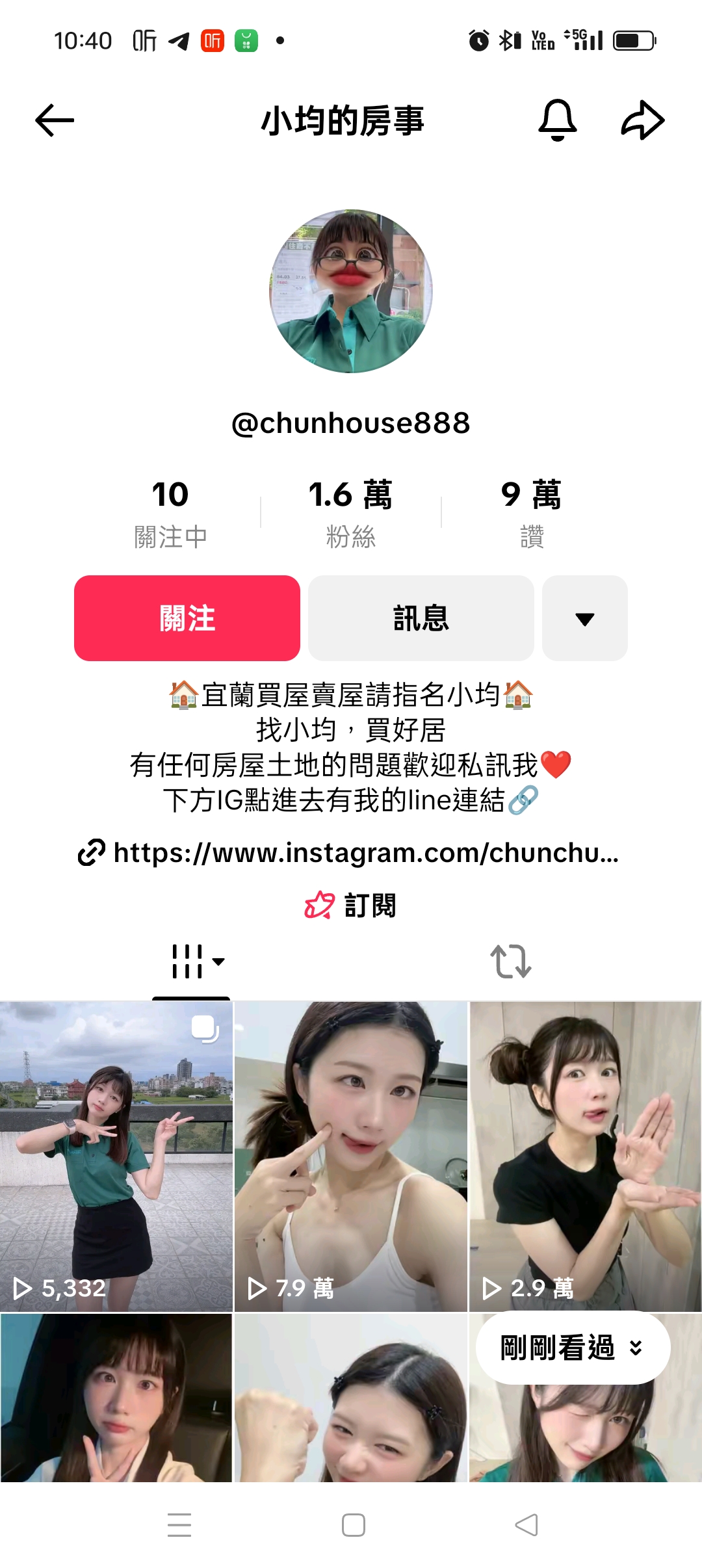Screen dimensions: 702x1568
Task: Open the video with 5,332 views
Action: click(117, 1157)
